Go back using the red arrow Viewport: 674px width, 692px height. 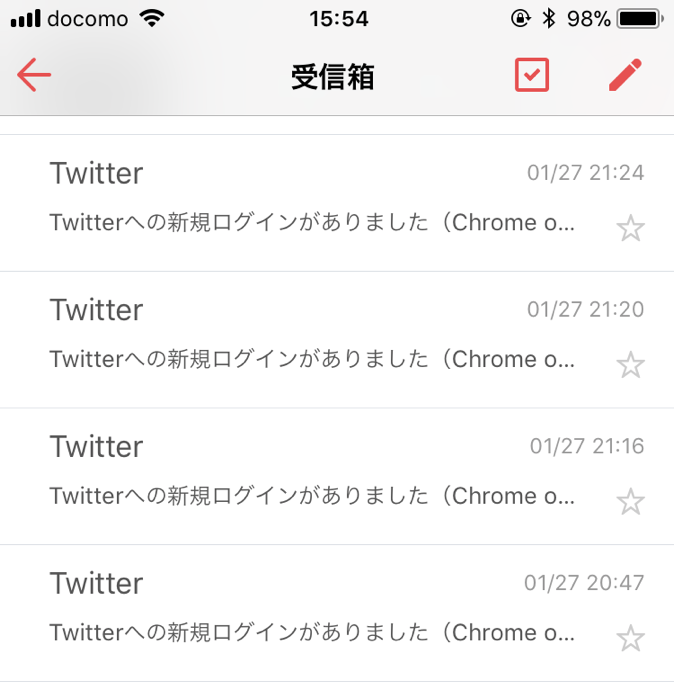(34, 75)
